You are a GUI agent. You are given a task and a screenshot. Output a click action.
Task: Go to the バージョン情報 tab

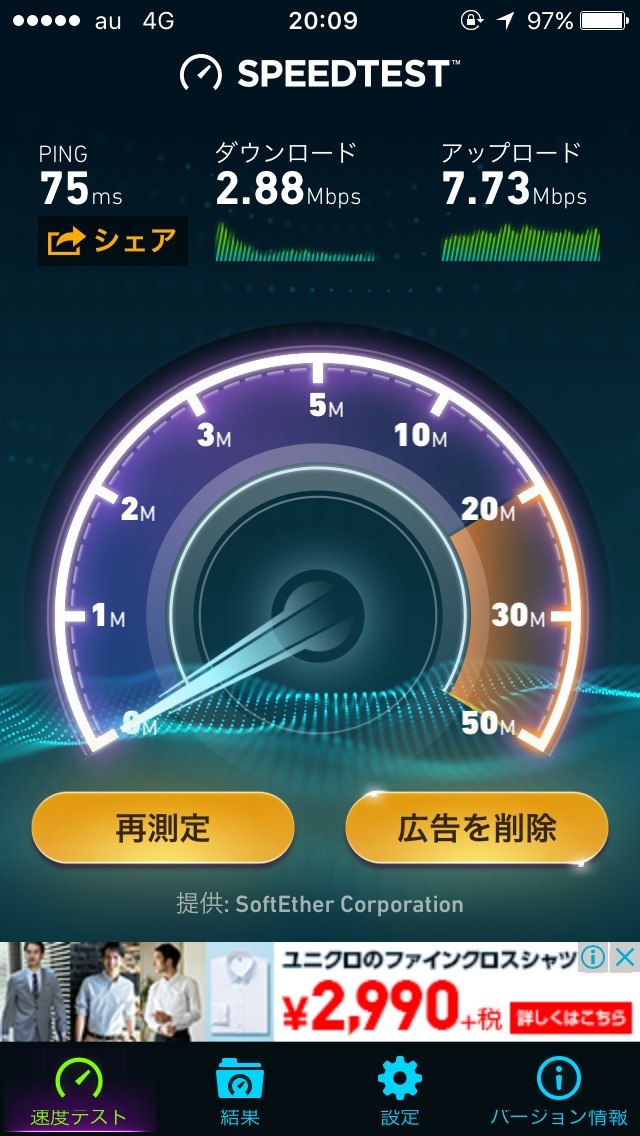pyautogui.click(x=559, y=1090)
